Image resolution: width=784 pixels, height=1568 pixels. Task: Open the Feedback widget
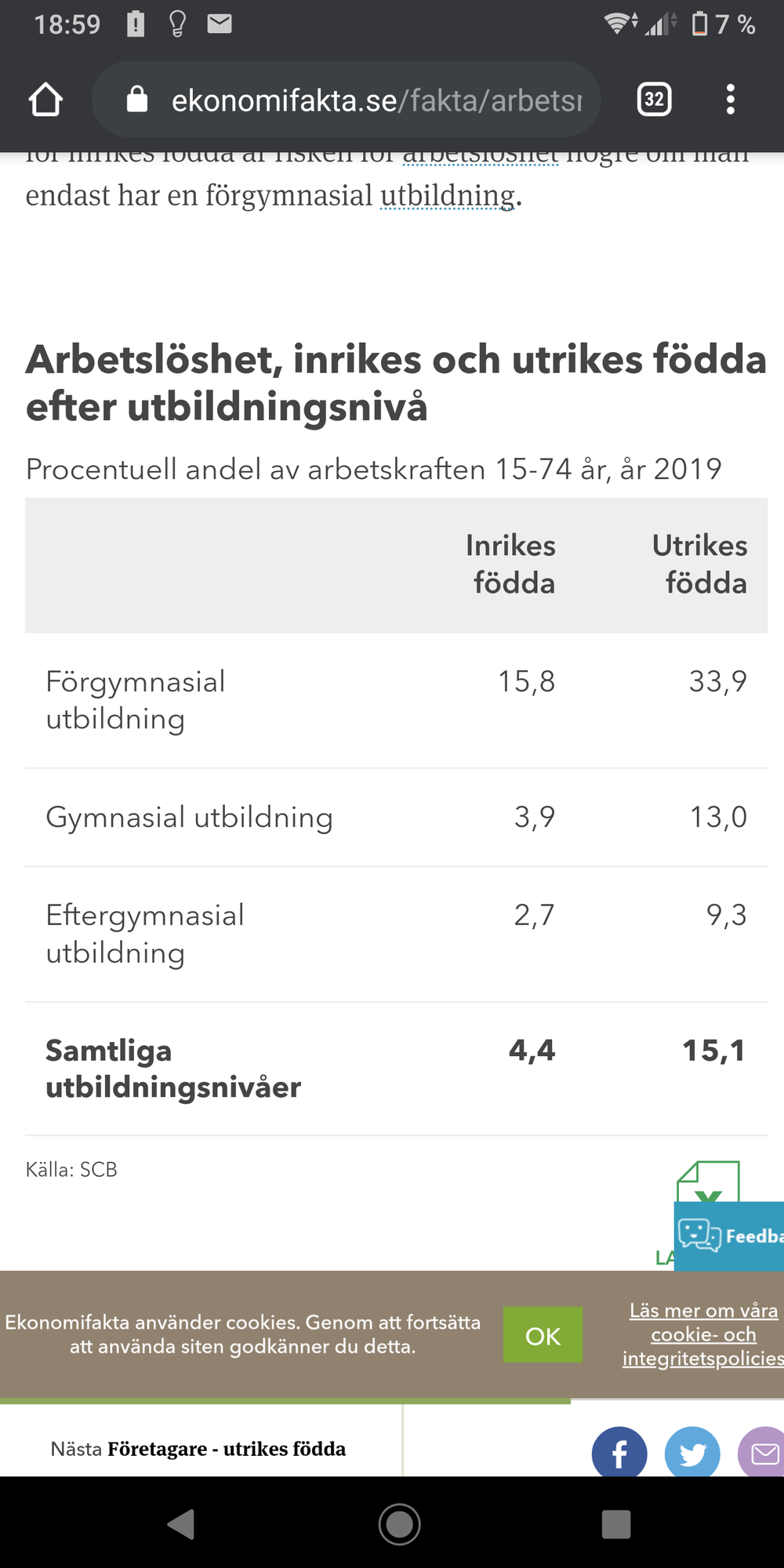pos(729,1236)
